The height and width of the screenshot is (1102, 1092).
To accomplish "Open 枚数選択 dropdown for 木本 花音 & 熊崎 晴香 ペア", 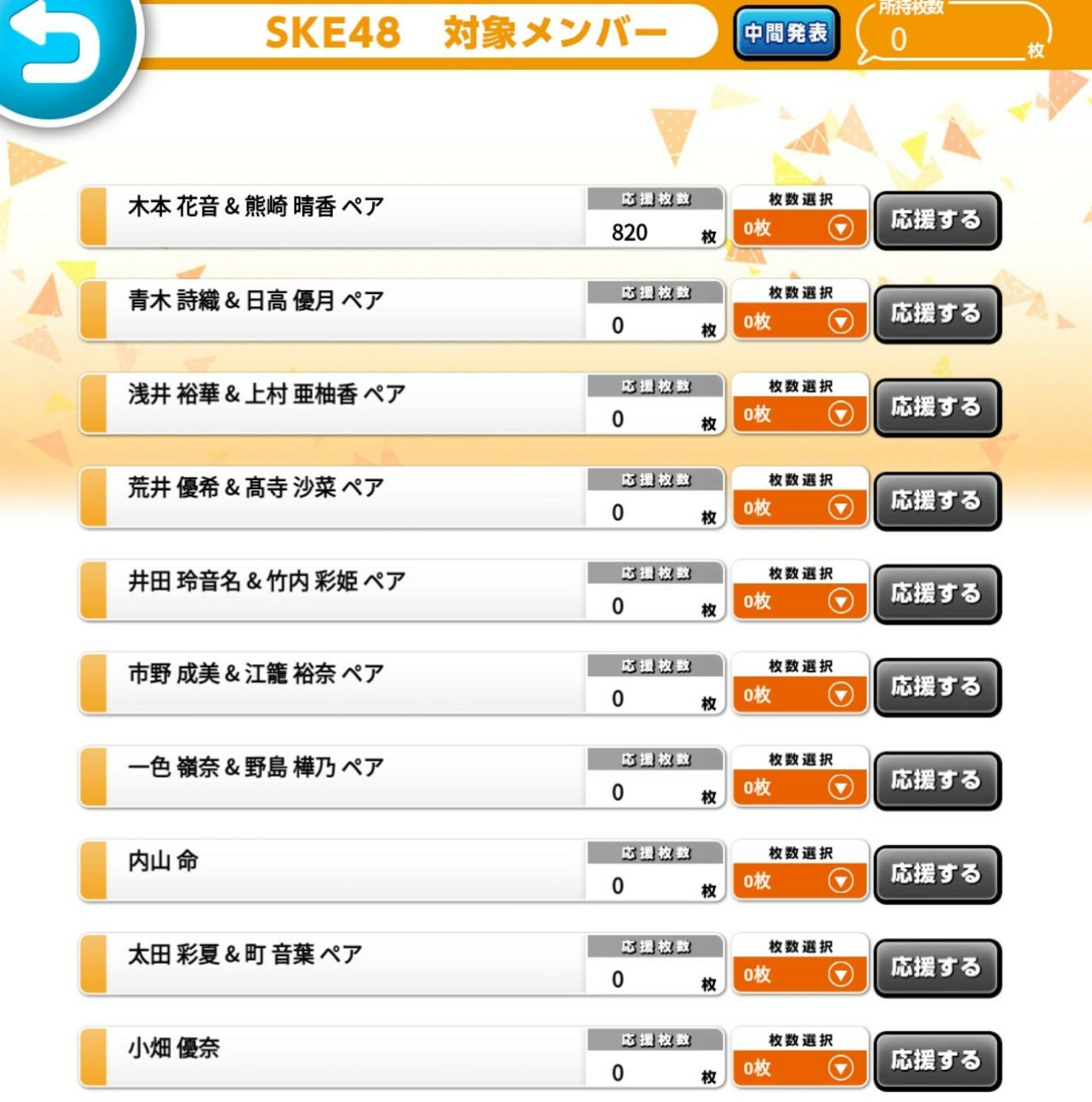I will 799,228.
